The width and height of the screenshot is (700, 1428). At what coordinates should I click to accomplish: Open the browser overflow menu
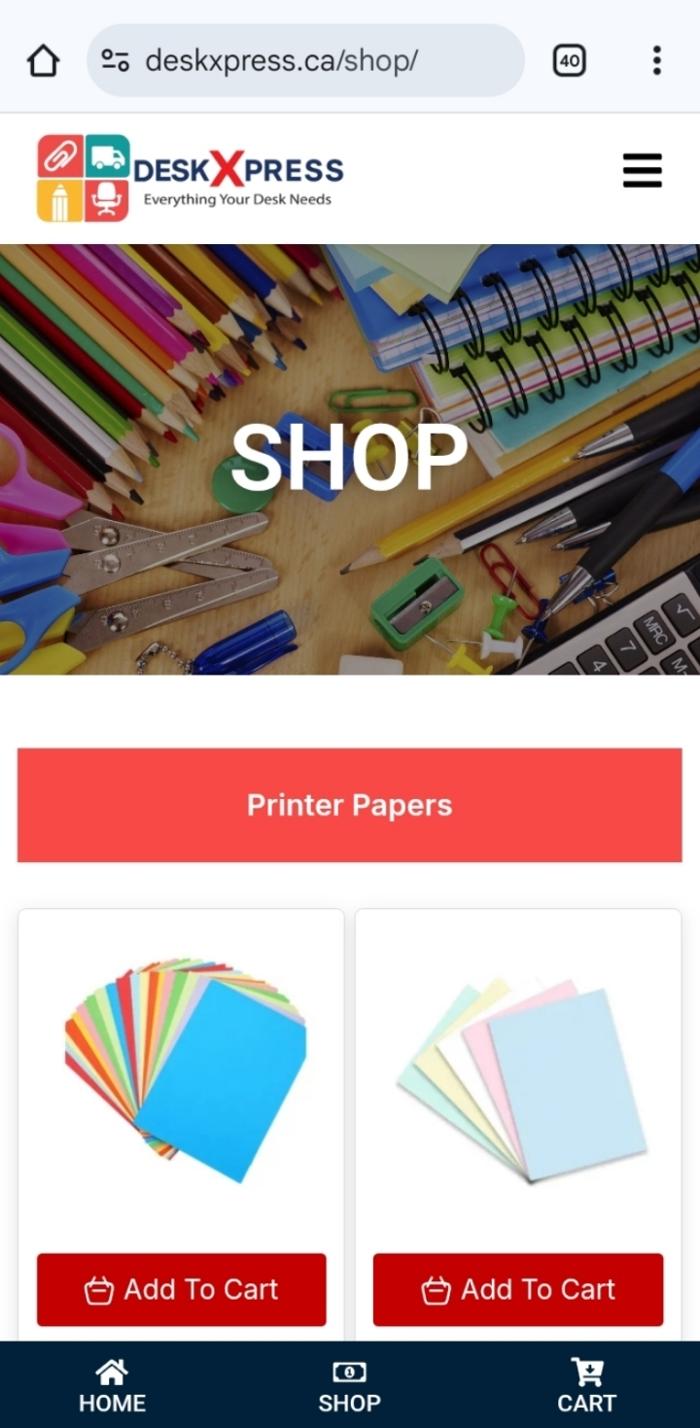(x=656, y=61)
